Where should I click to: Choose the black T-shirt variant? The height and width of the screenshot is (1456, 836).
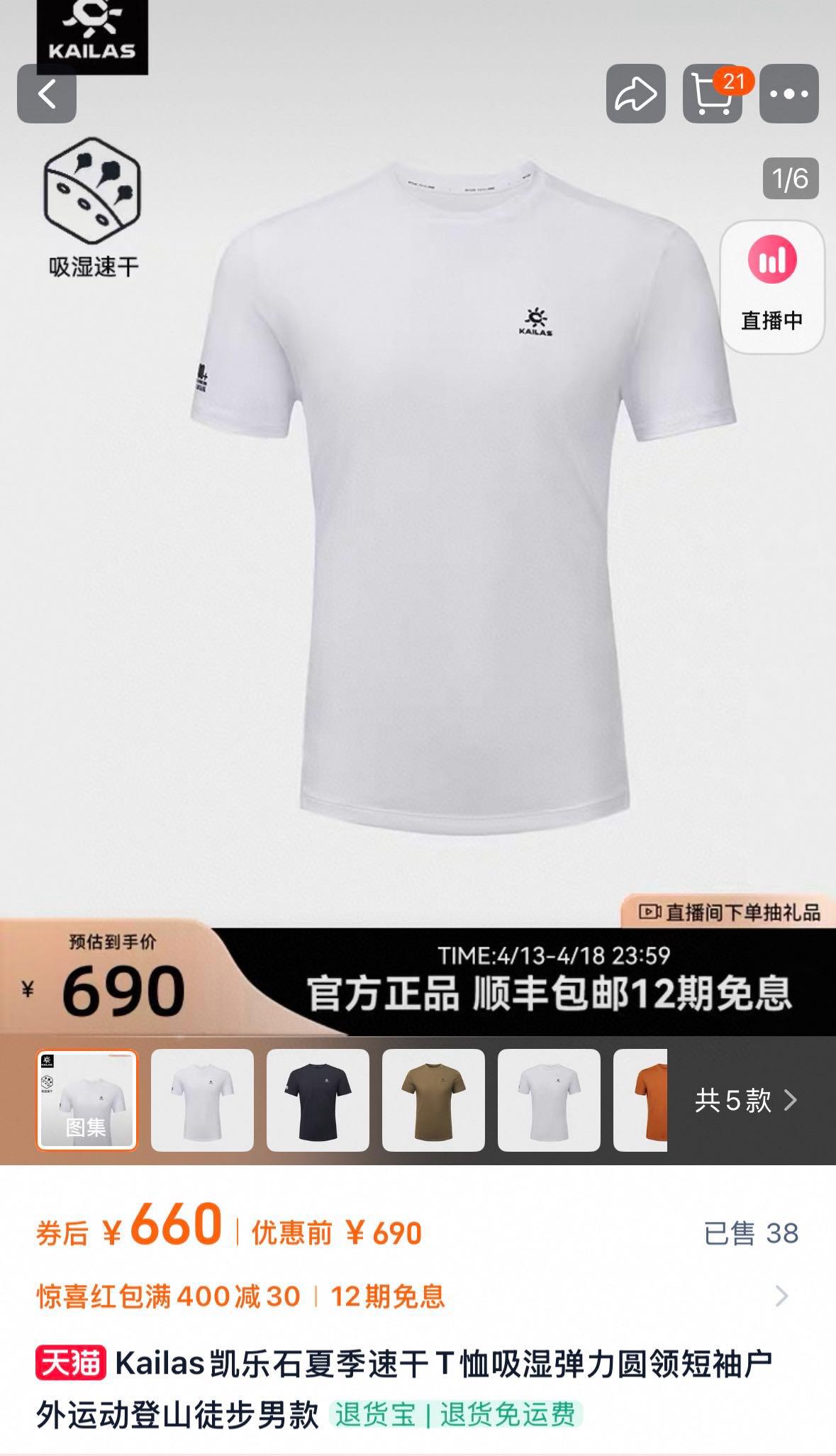click(318, 1100)
